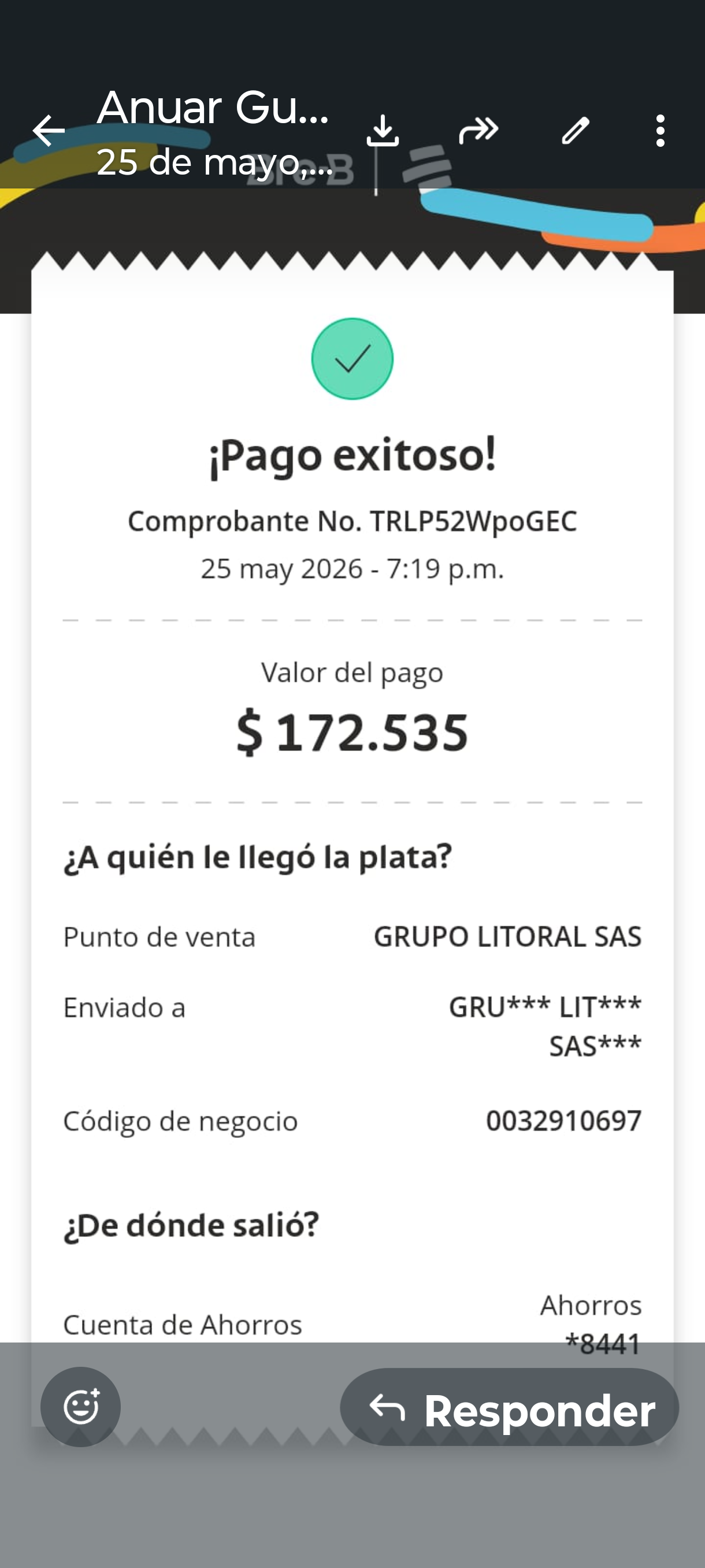The height and width of the screenshot is (1568, 705).
Task: Go back using the arrow icon
Action: 48,130
